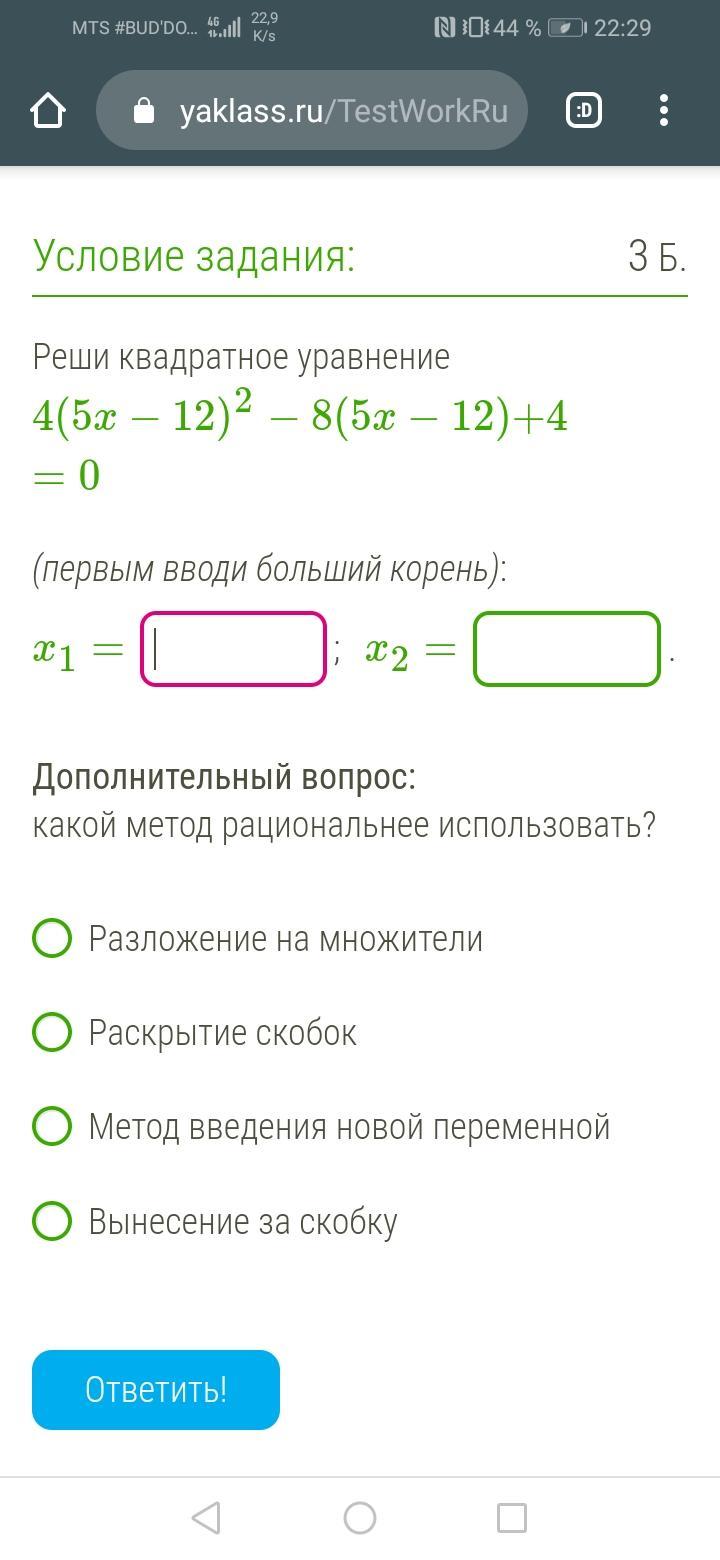
Task: Go back using system navigation
Action: (x=206, y=1518)
